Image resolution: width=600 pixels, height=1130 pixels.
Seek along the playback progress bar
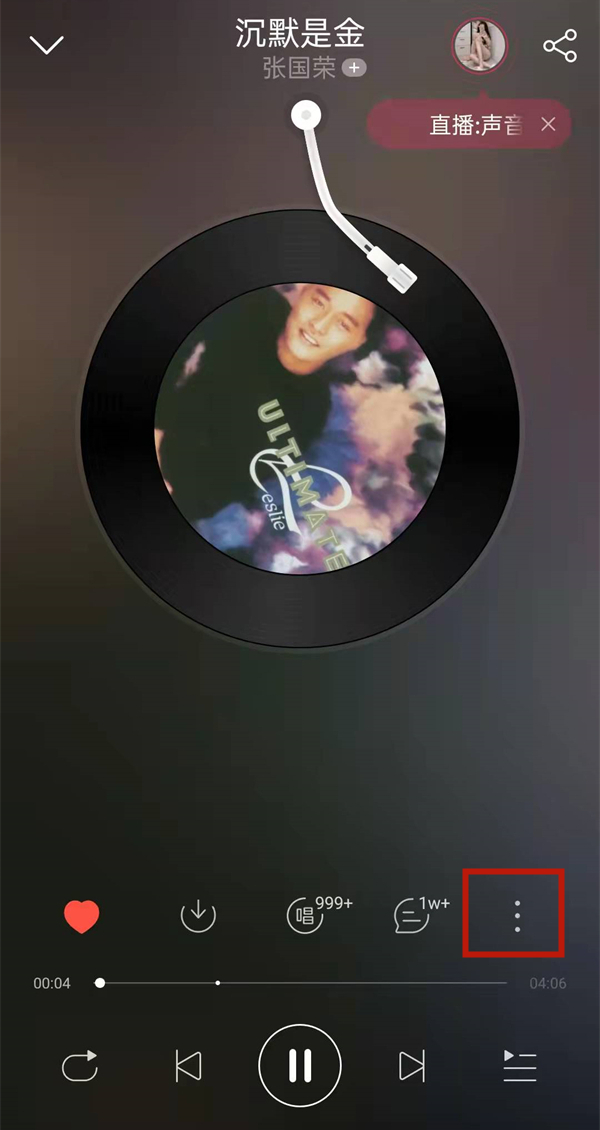click(x=300, y=983)
